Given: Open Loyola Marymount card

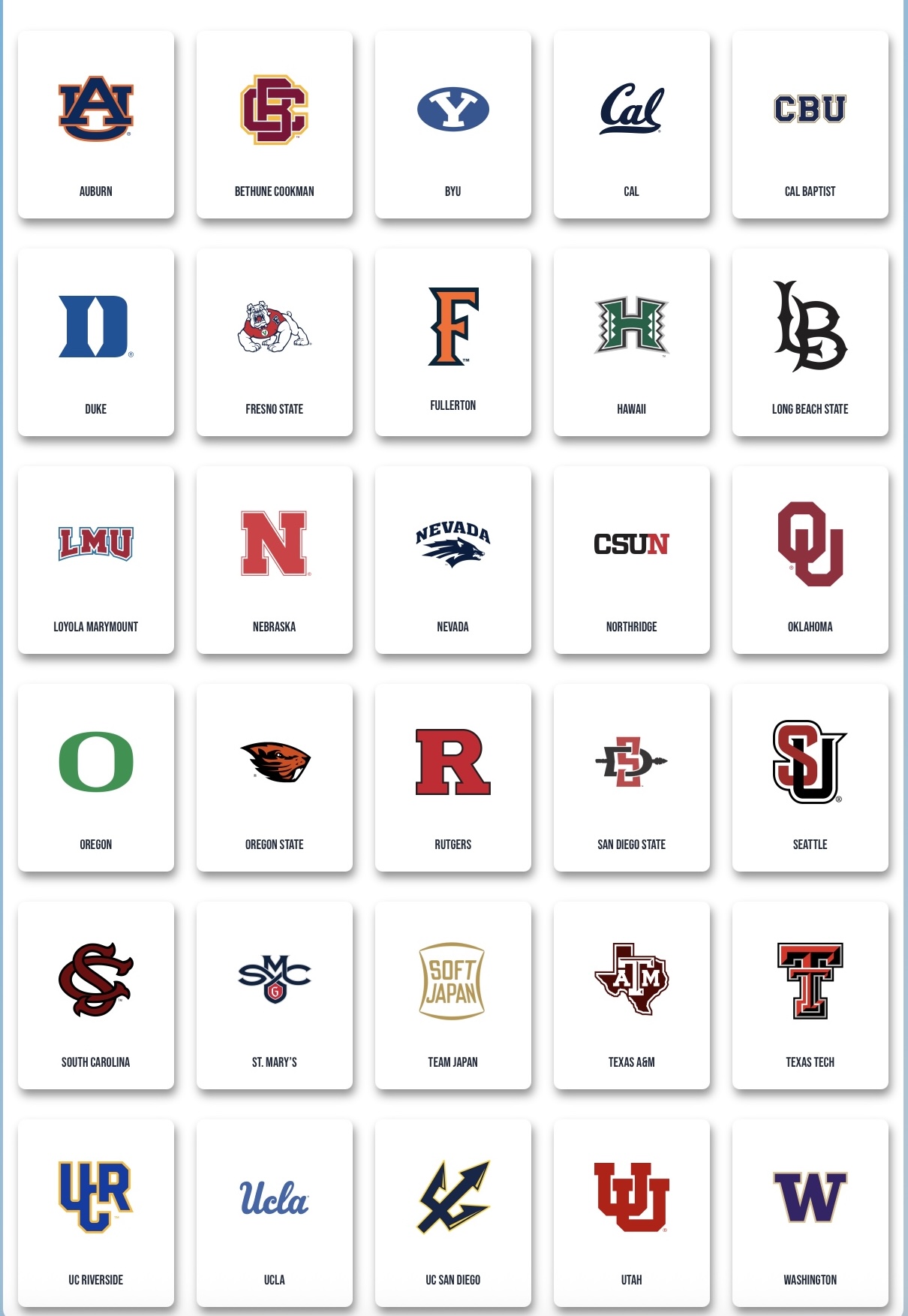Looking at the screenshot, I should [x=96, y=560].
